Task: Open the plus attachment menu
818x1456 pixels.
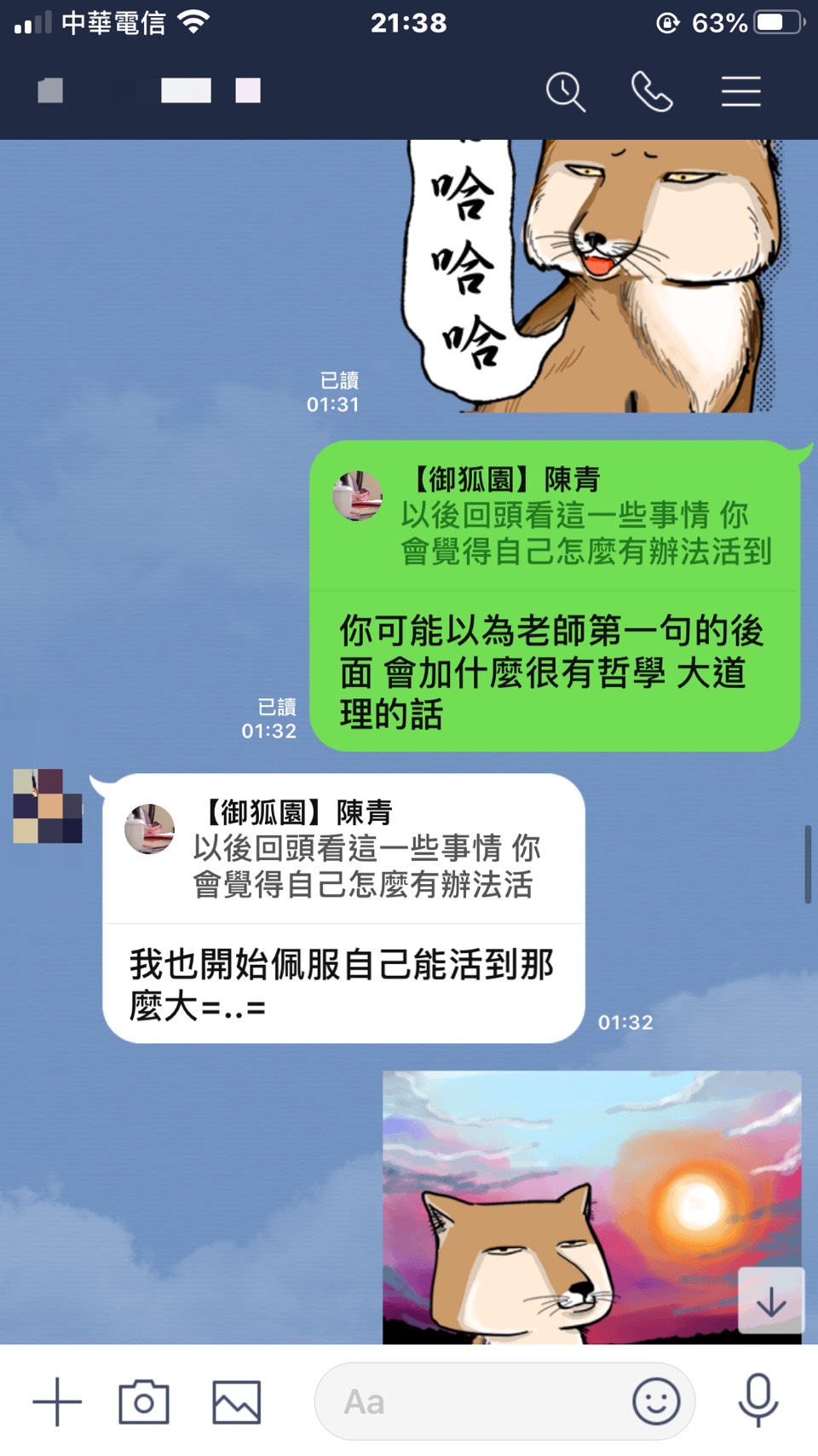Action: [x=57, y=1401]
